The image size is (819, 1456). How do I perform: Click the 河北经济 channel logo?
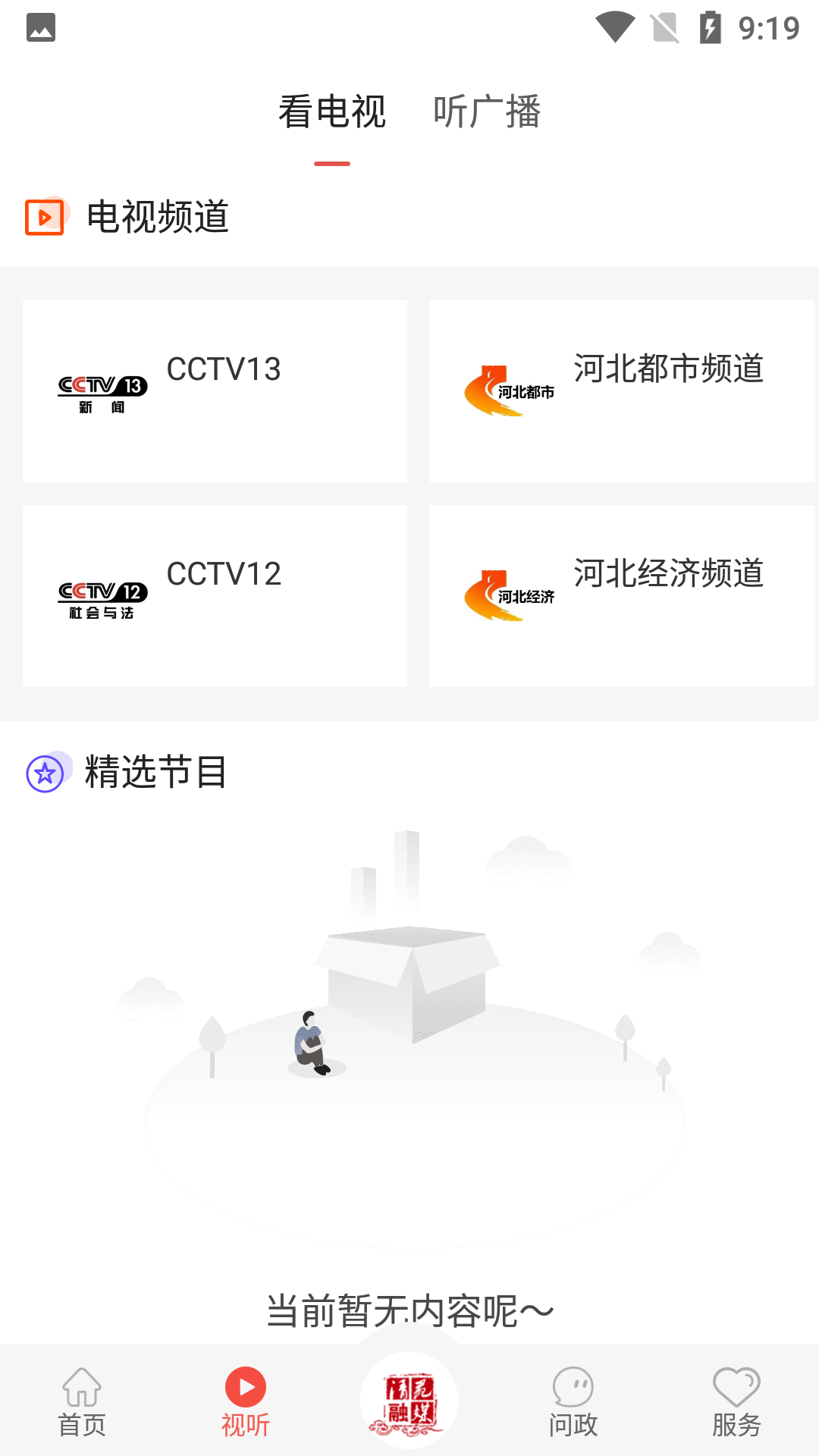point(510,596)
